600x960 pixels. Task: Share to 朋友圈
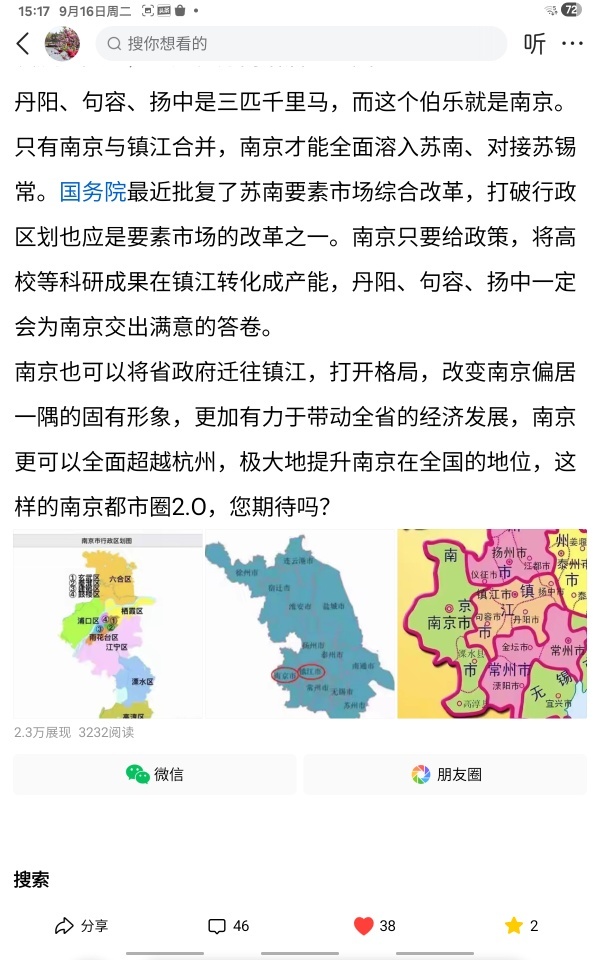pyautogui.click(x=446, y=774)
